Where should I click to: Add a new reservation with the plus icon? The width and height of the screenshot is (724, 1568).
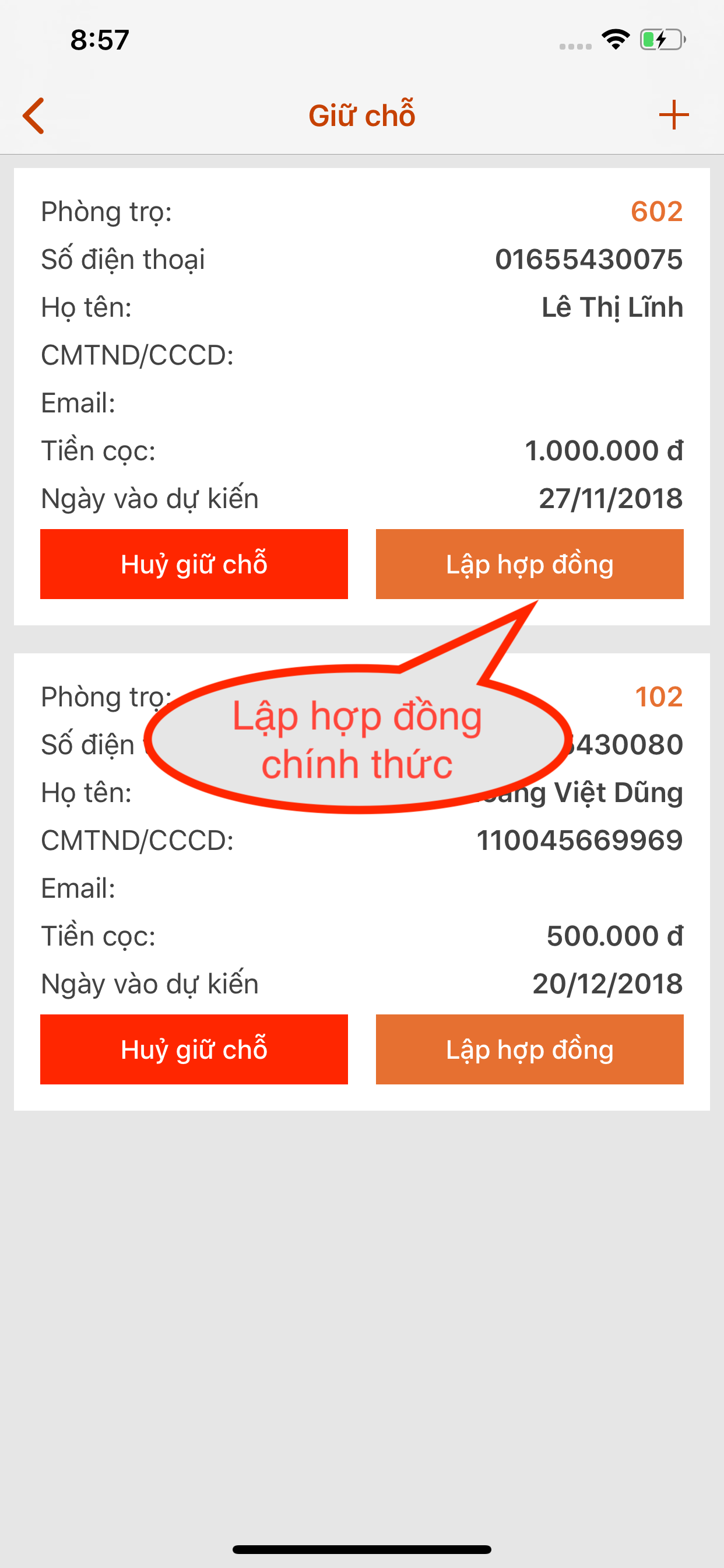pyautogui.click(x=673, y=115)
